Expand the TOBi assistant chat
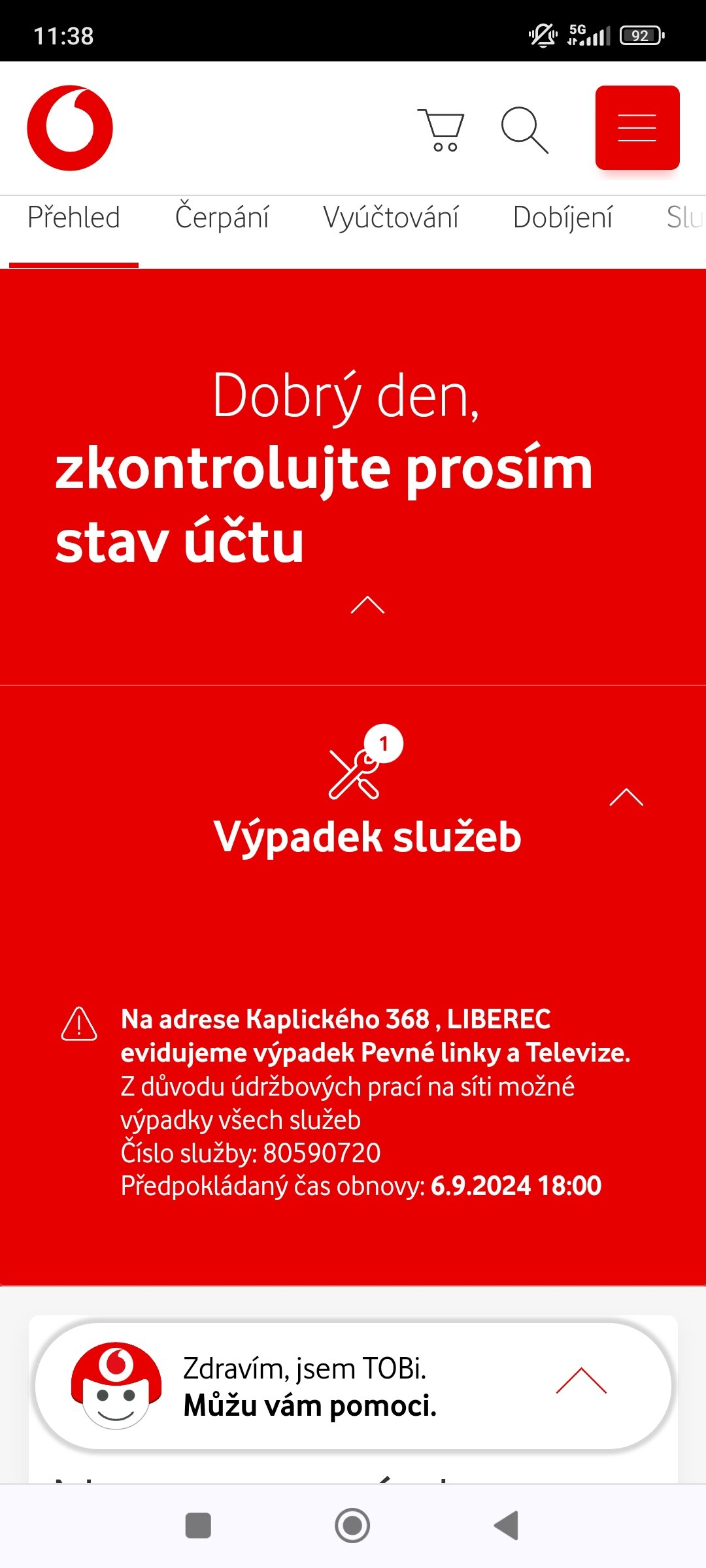This screenshot has width=706, height=1568. [581, 1380]
